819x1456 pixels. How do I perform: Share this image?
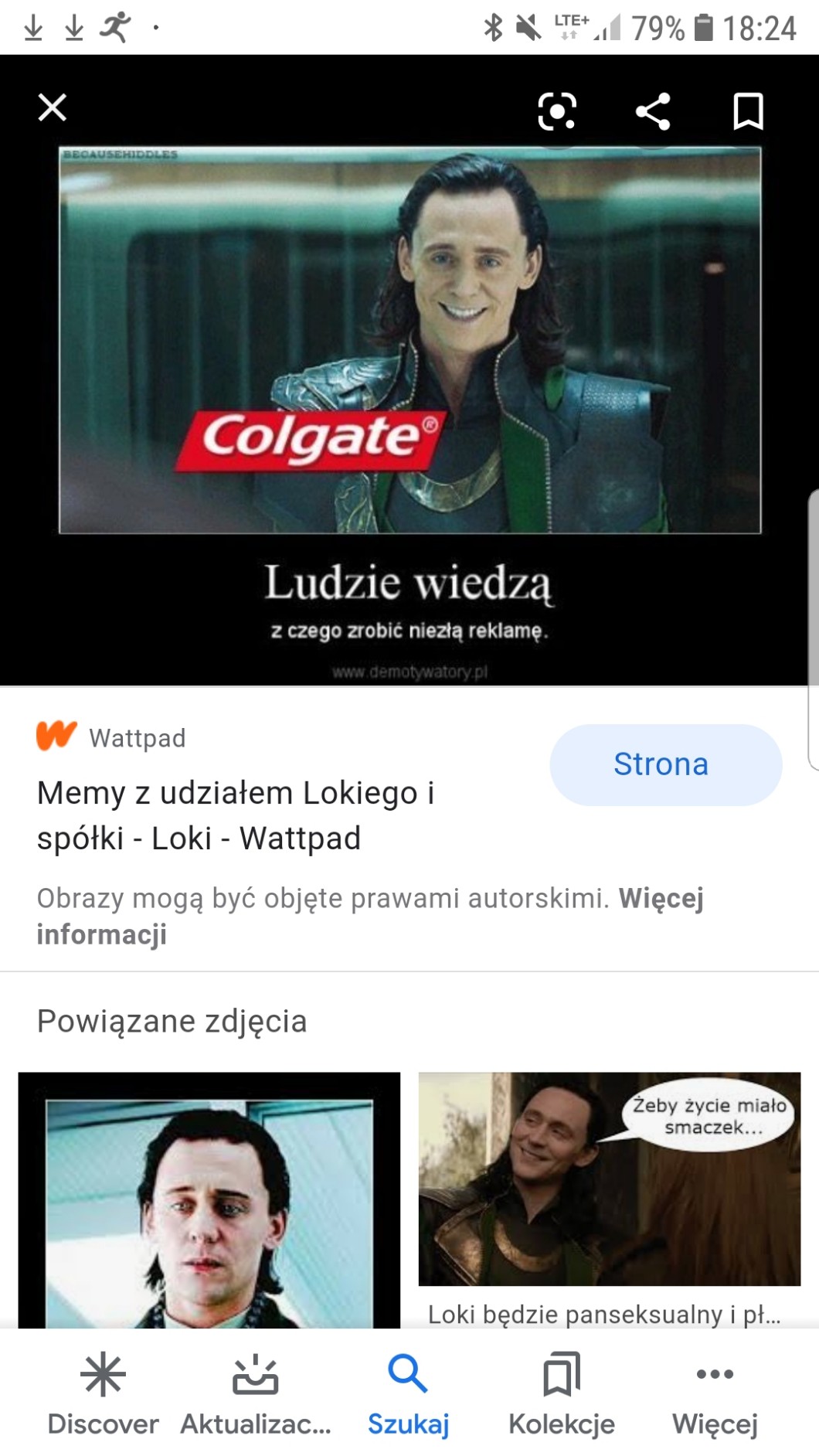[x=653, y=111]
